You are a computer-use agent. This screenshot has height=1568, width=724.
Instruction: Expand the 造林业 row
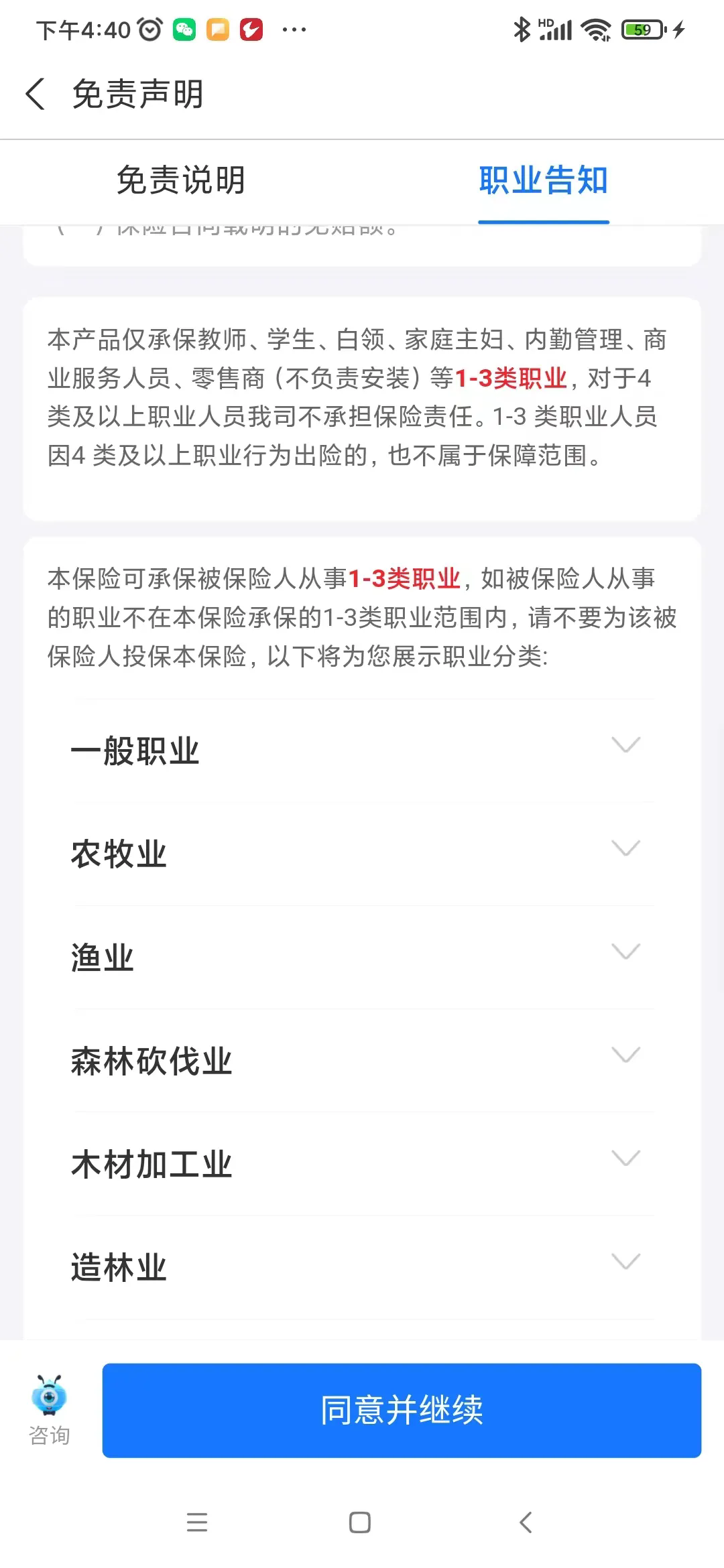pyautogui.click(x=363, y=1266)
